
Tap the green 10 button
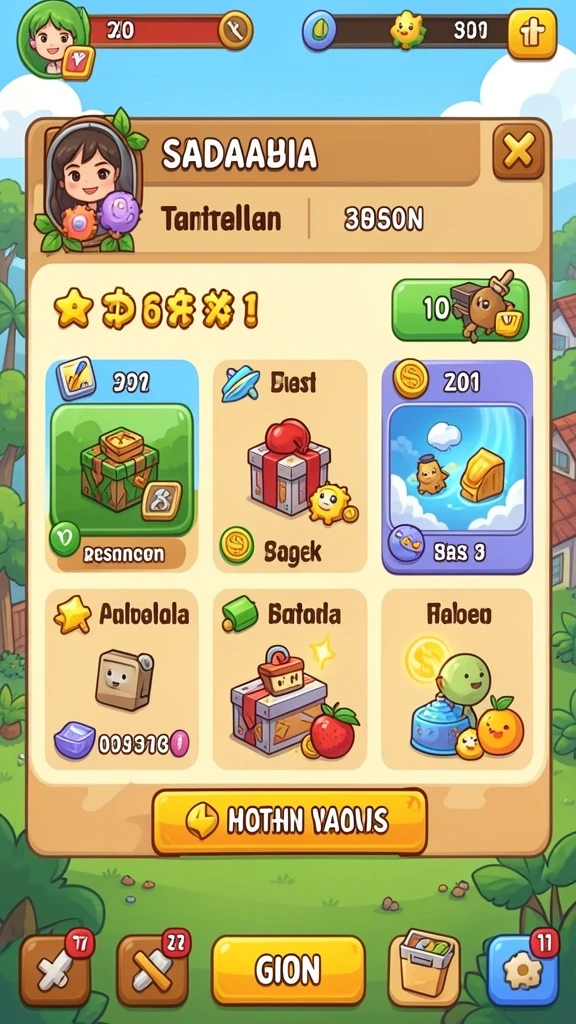click(460, 309)
